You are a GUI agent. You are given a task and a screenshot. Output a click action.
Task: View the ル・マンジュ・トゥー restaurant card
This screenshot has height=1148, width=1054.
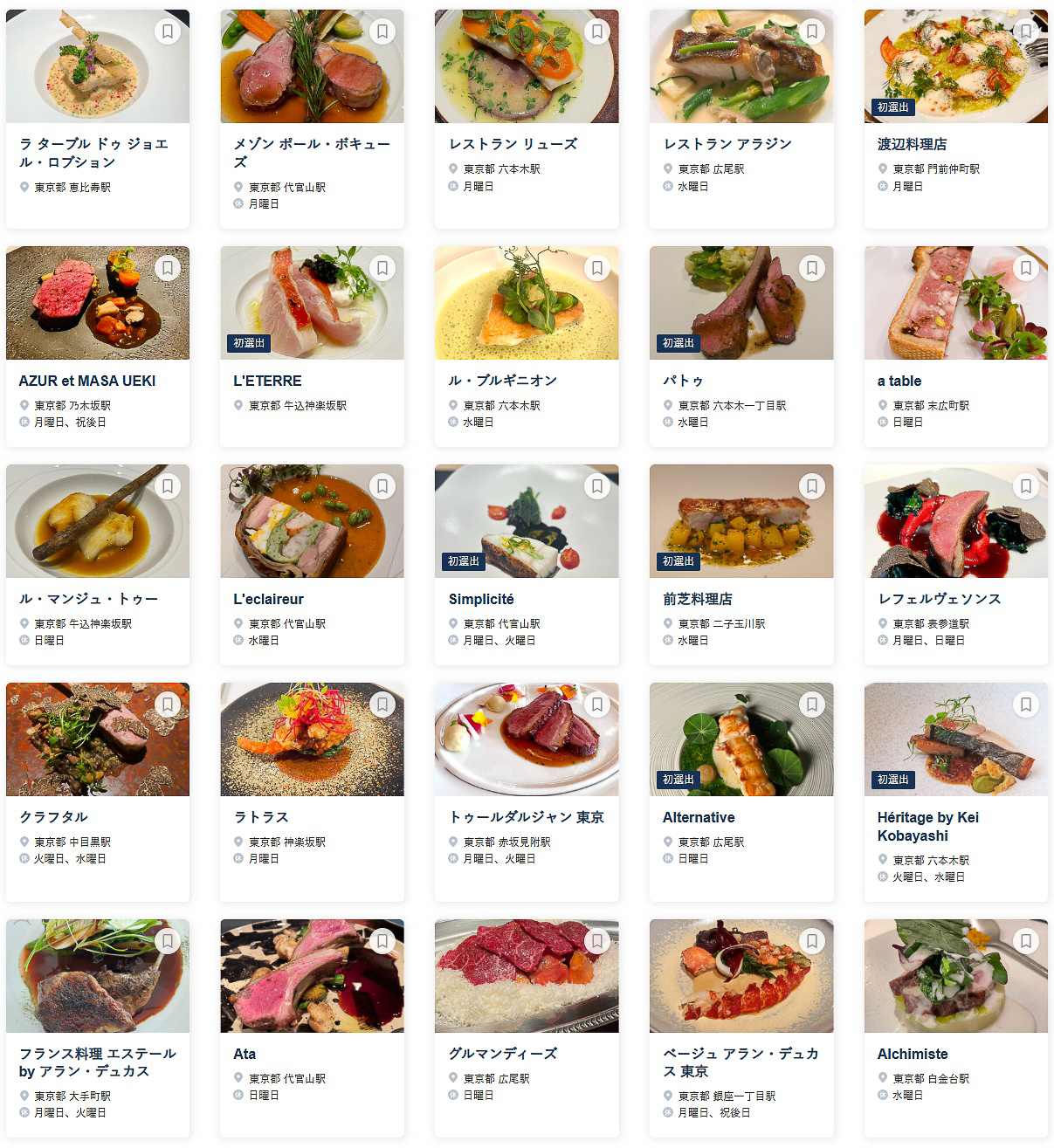tap(88, 599)
